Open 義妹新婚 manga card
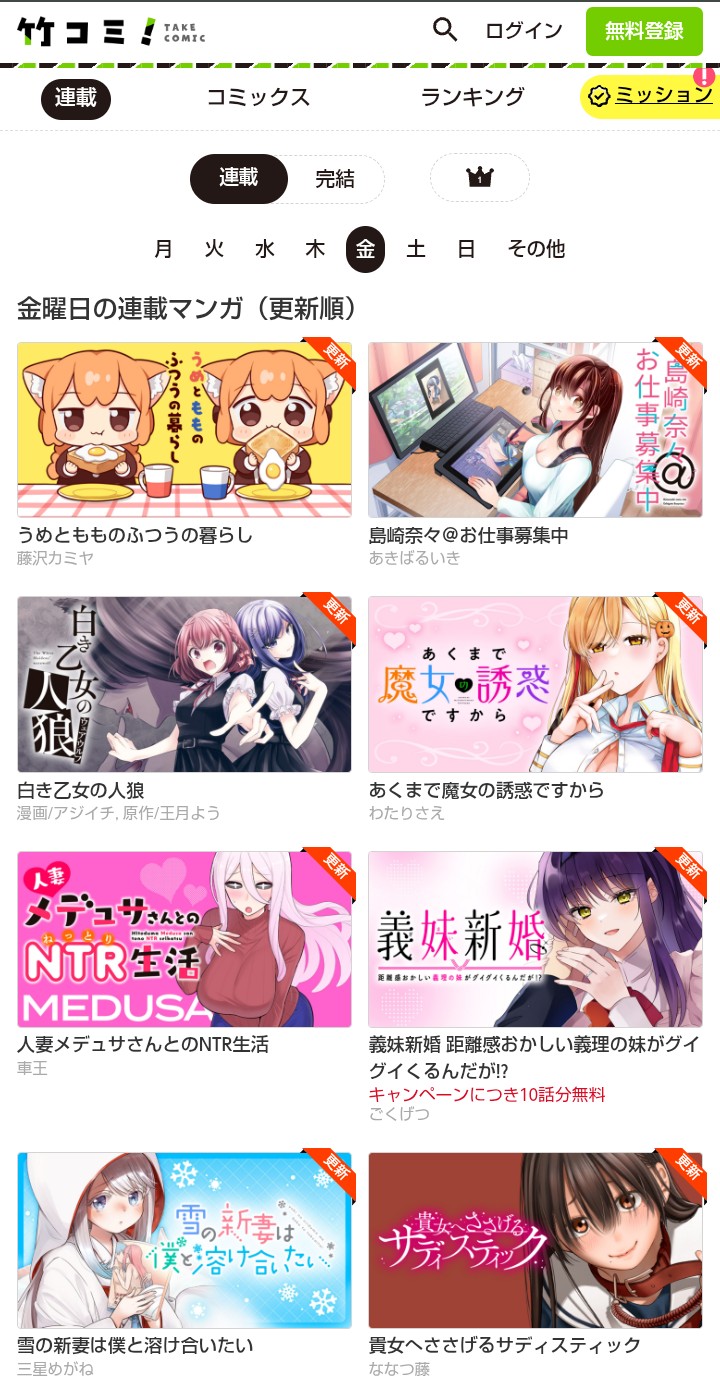Image resolution: width=720 pixels, height=1379 pixels. click(x=535, y=940)
